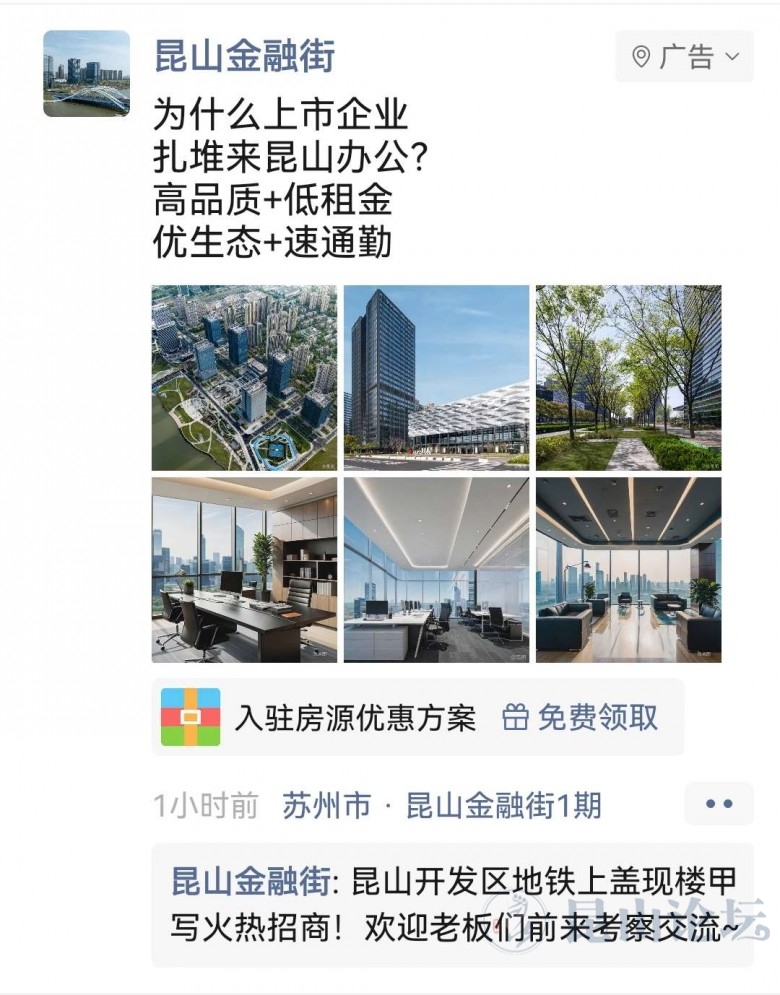Image resolution: width=780 pixels, height=995 pixels.
Task: Open the aerial city view photo
Action: pyautogui.click(x=244, y=378)
